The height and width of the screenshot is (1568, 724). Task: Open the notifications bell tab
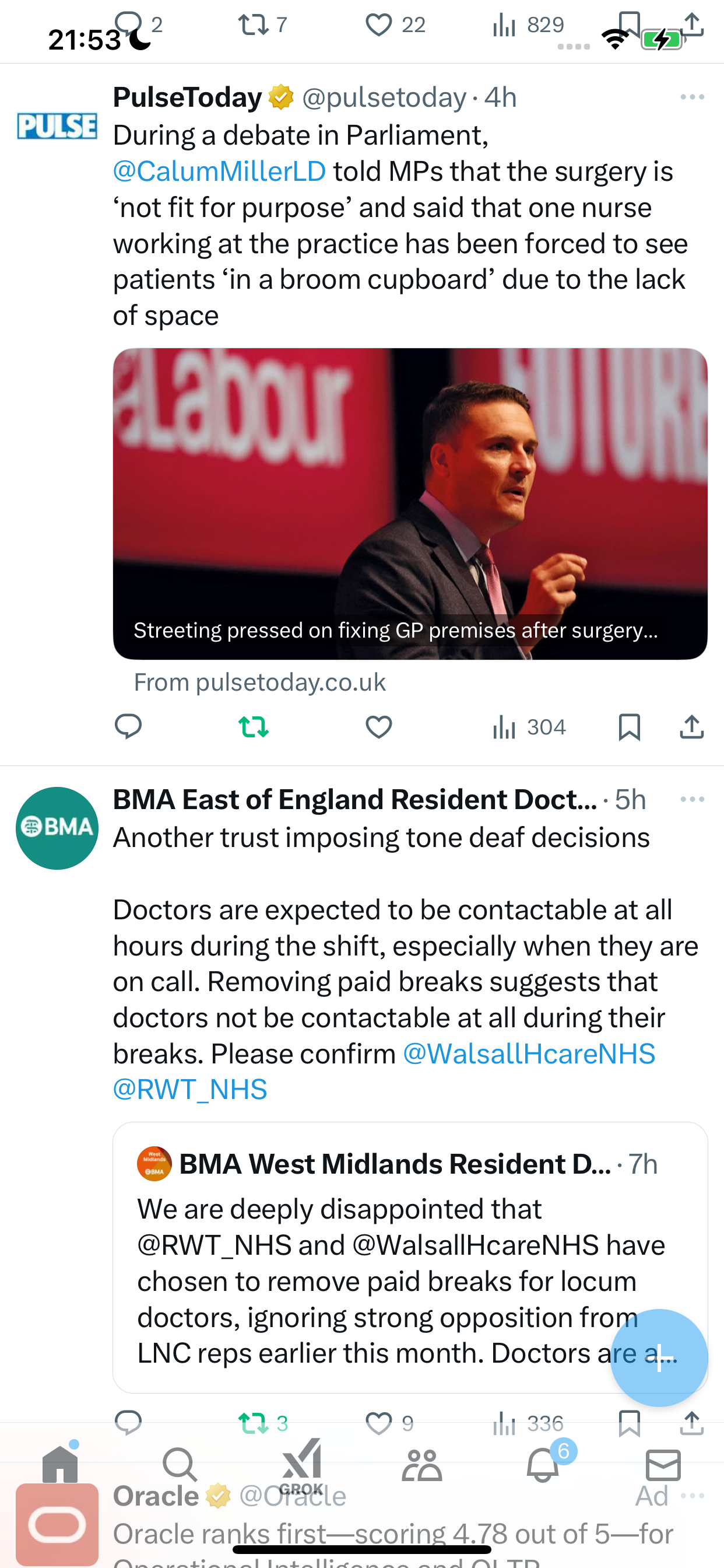[543, 1464]
